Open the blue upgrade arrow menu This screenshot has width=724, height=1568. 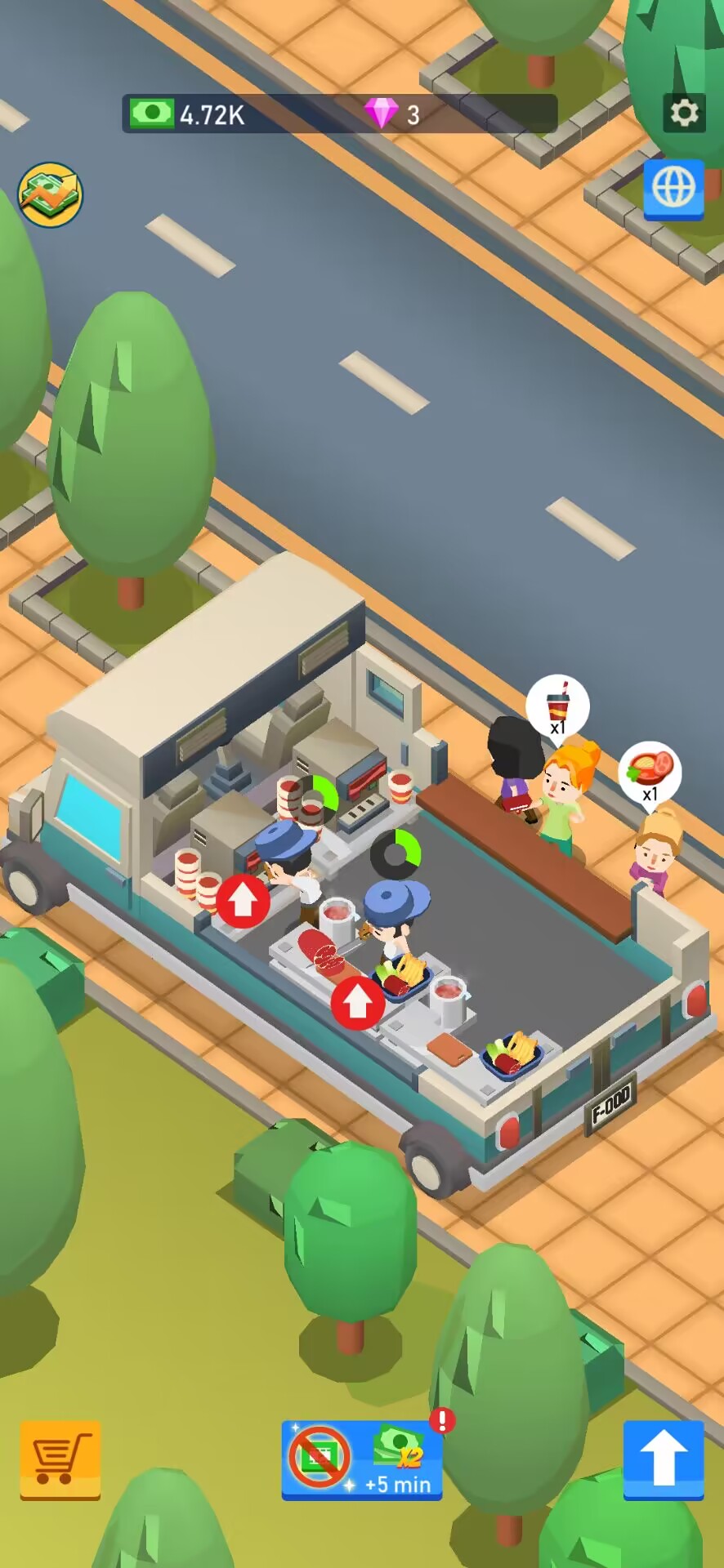(x=663, y=1459)
